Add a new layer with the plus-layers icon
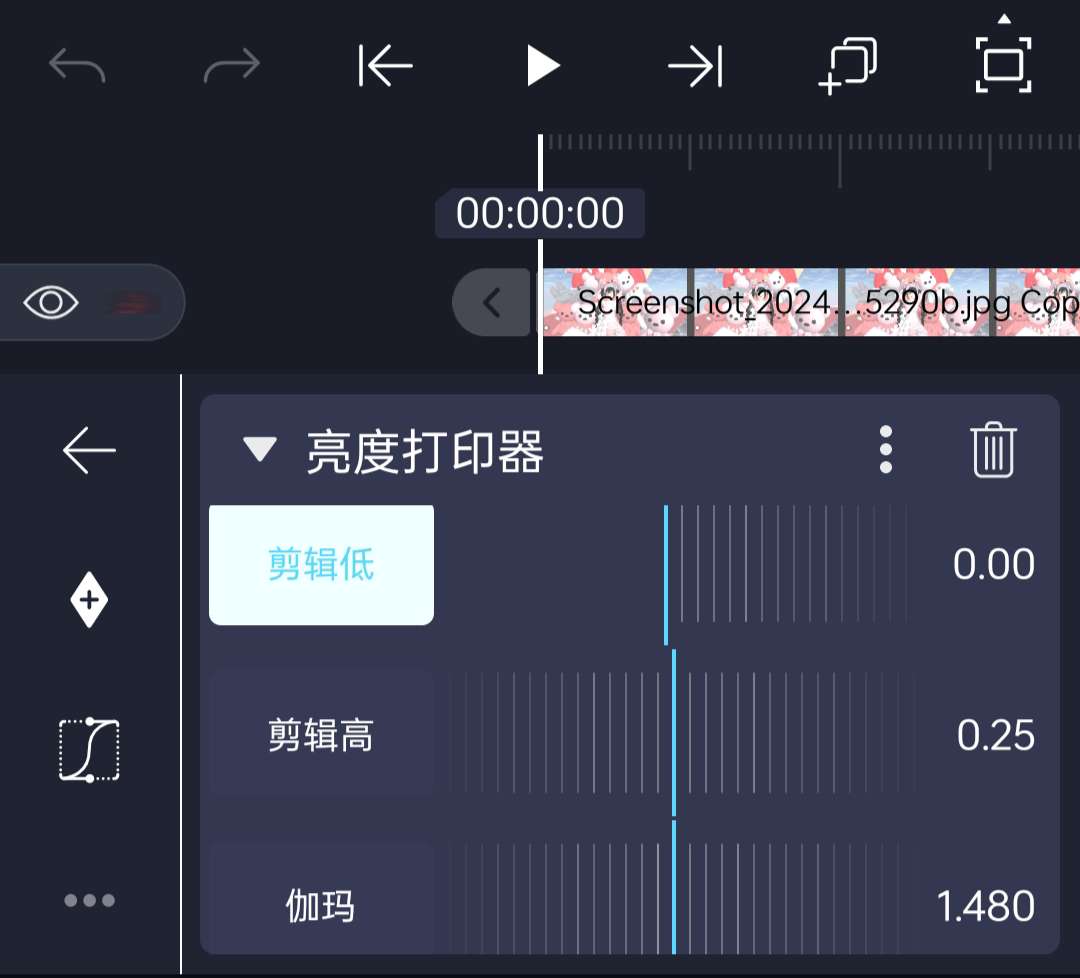The width and height of the screenshot is (1080, 978). click(848, 67)
